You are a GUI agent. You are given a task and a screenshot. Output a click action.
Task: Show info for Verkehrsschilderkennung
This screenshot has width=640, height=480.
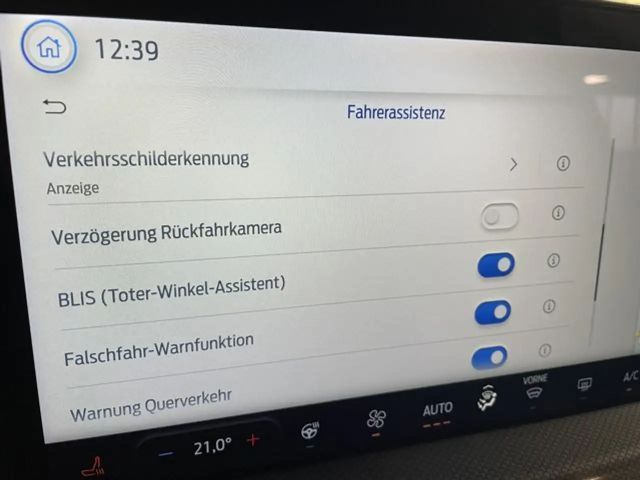coord(563,164)
